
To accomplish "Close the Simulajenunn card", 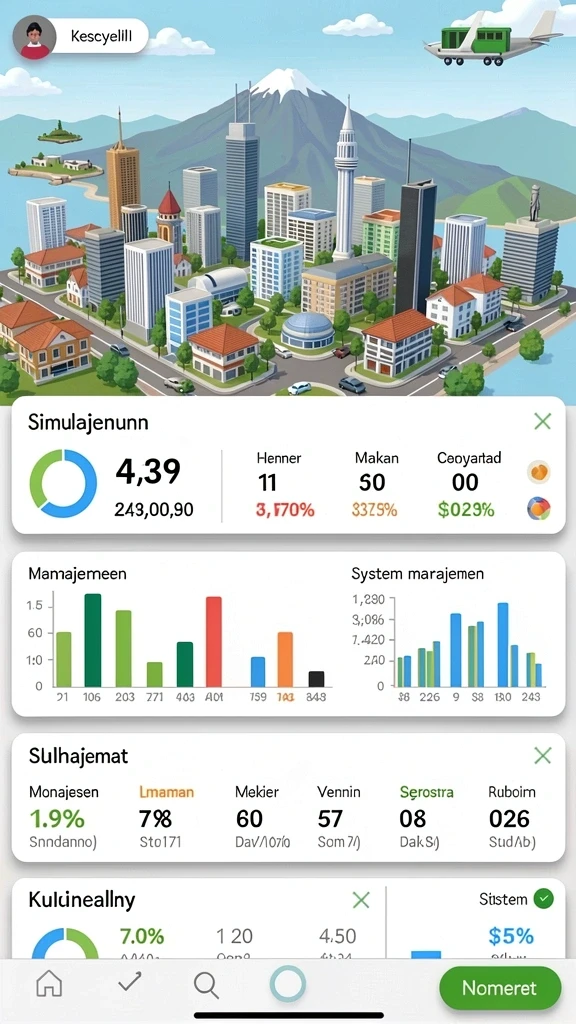I will coord(542,421).
